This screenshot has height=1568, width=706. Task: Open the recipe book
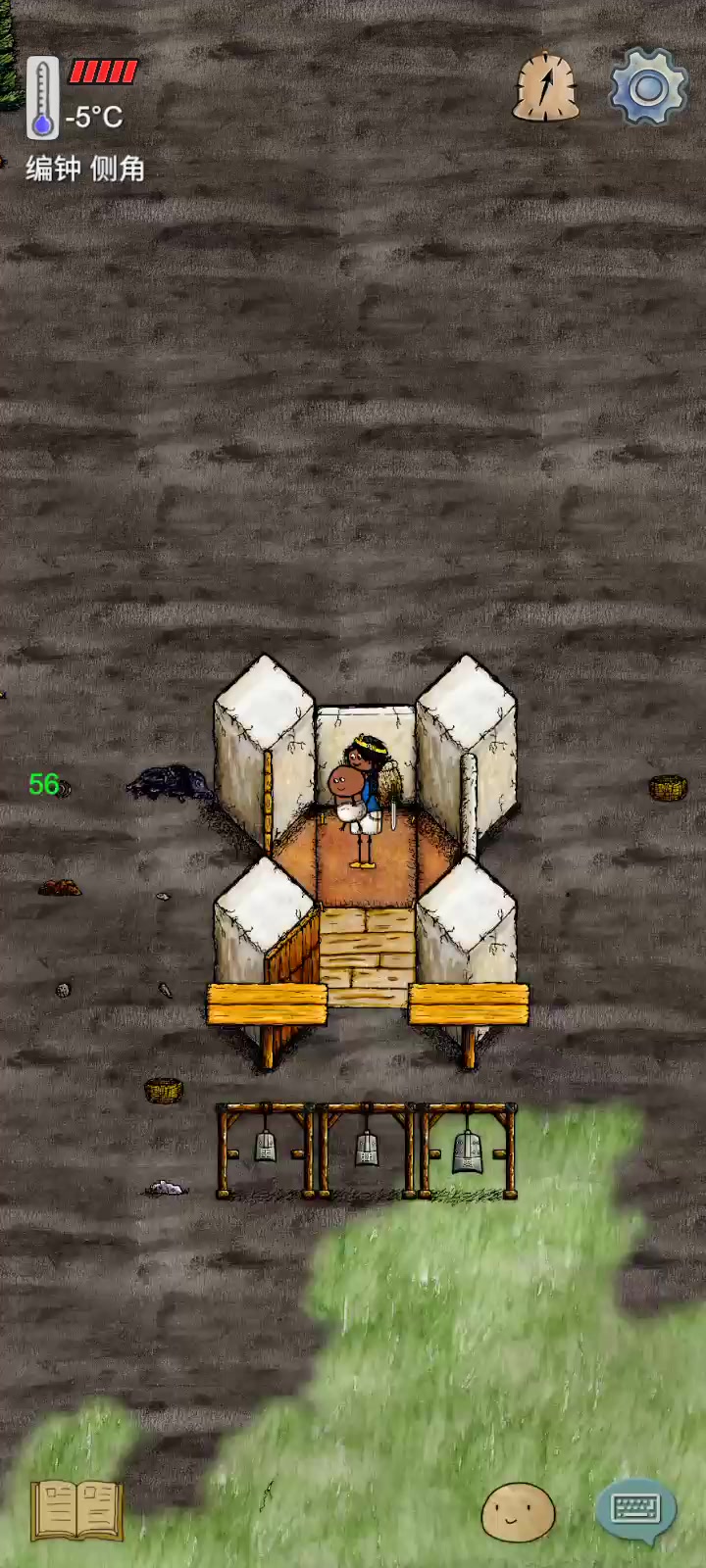[x=77, y=1511]
